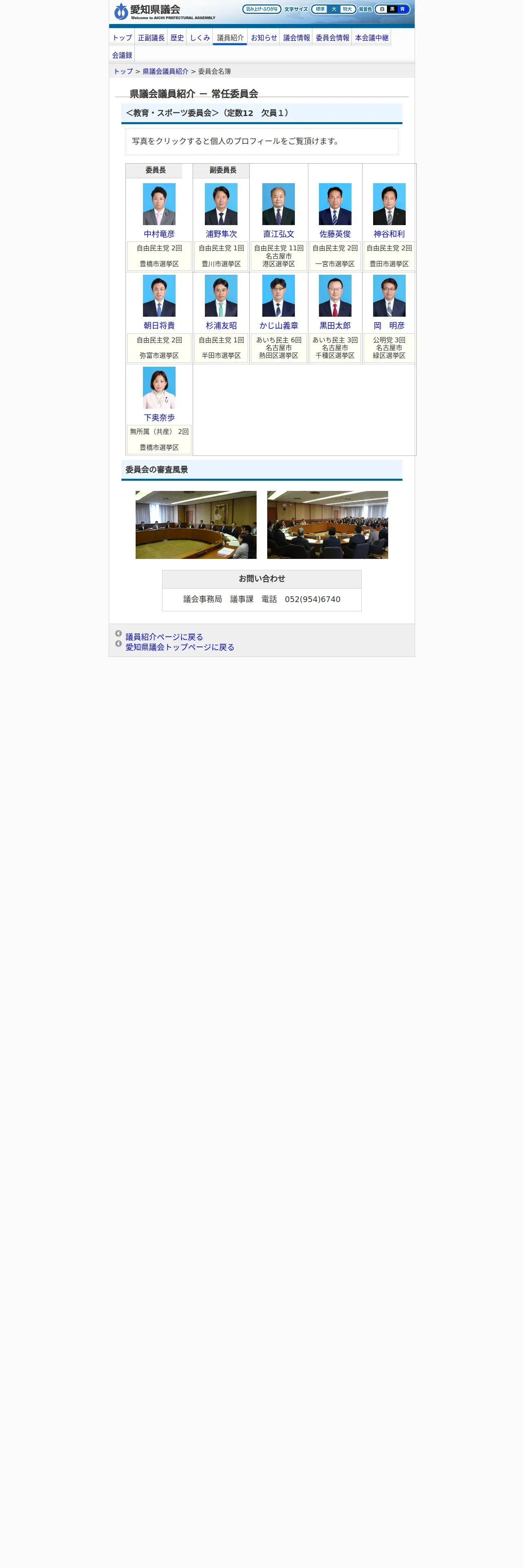The height and width of the screenshot is (1568, 523).
Task: Set text size to 大
Action: (x=334, y=9)
